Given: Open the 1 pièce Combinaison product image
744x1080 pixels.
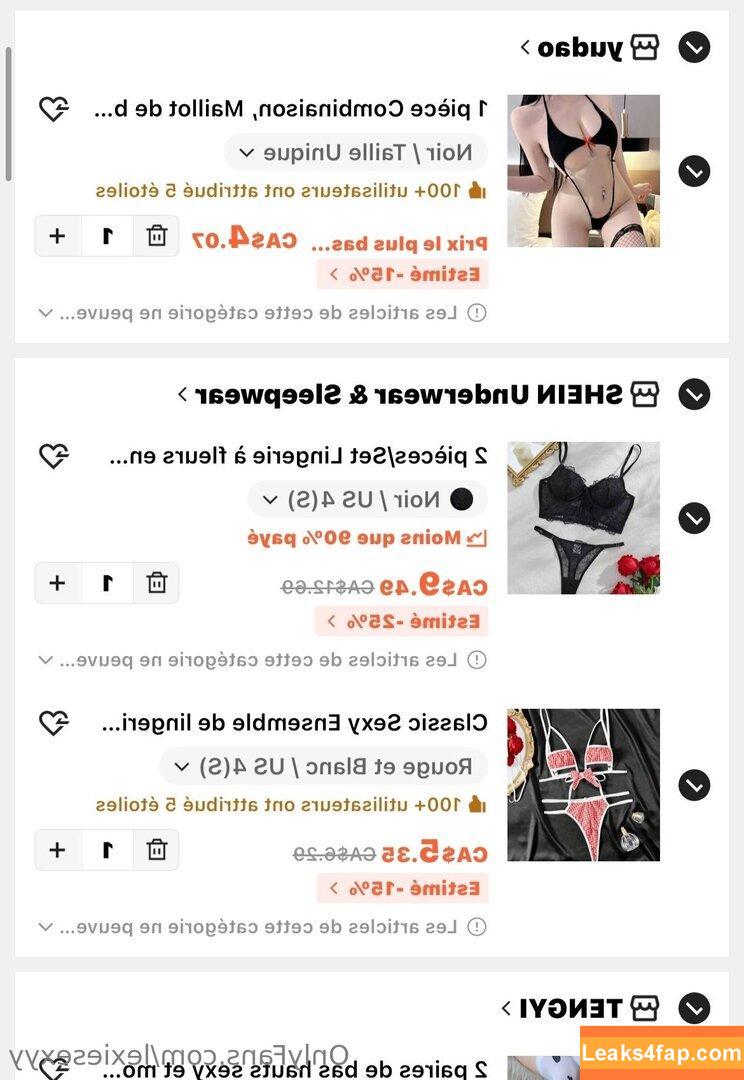Looking at the screenshot, I should (583, 171).
